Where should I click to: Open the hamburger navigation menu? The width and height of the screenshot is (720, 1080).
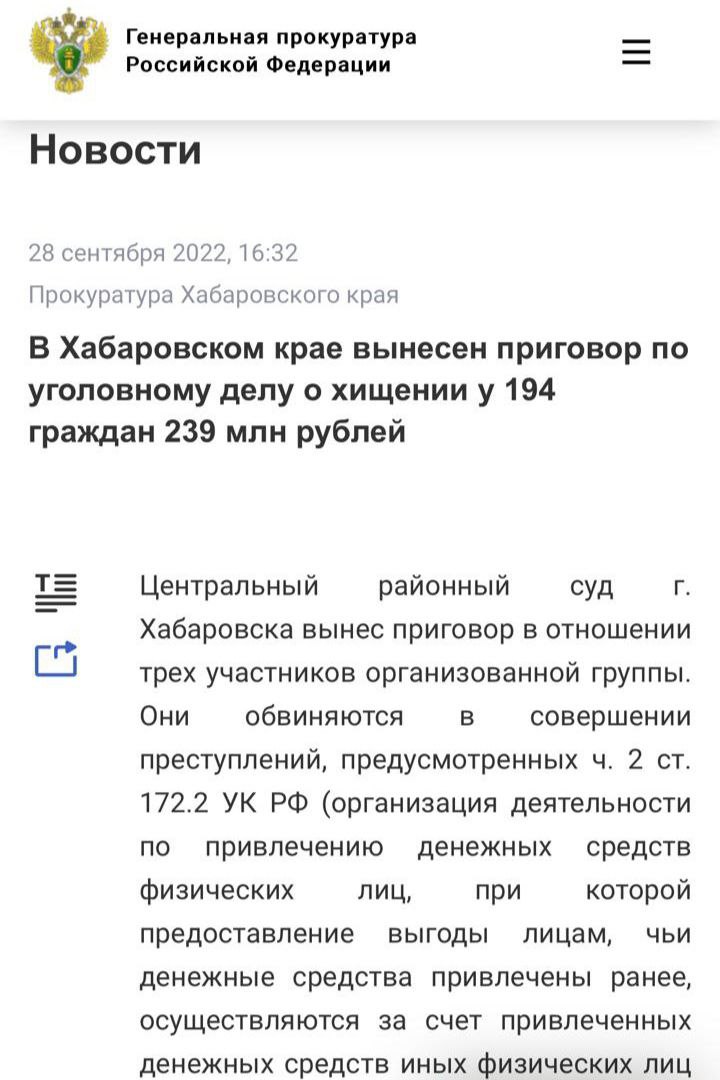(636, 52)
